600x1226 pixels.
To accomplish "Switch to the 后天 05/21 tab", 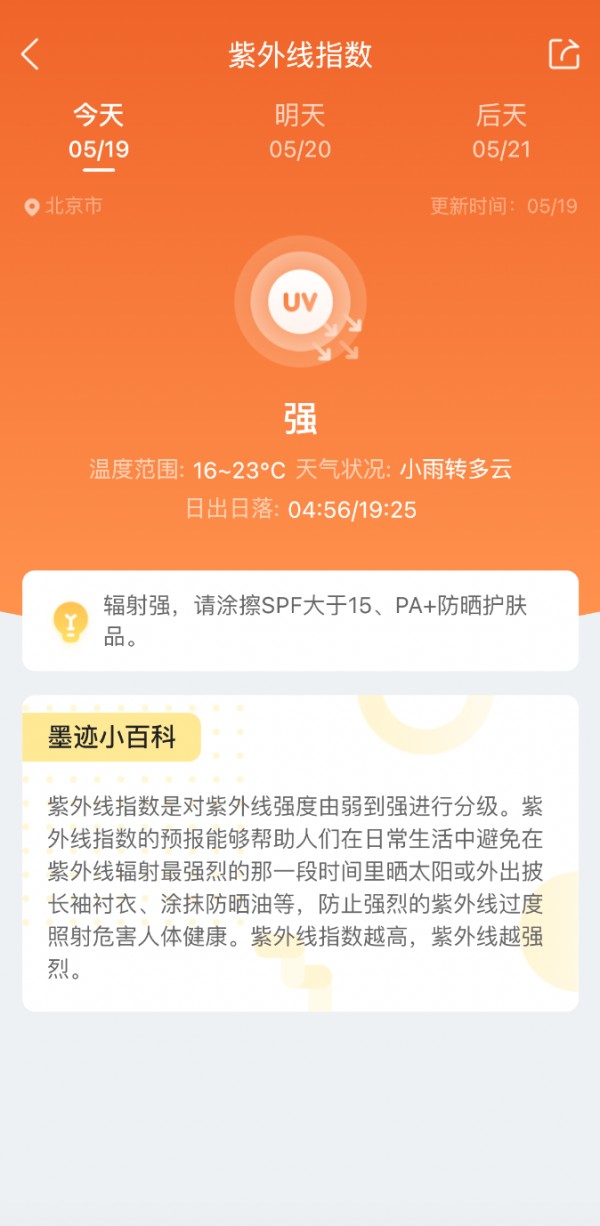I will [501, 132].
